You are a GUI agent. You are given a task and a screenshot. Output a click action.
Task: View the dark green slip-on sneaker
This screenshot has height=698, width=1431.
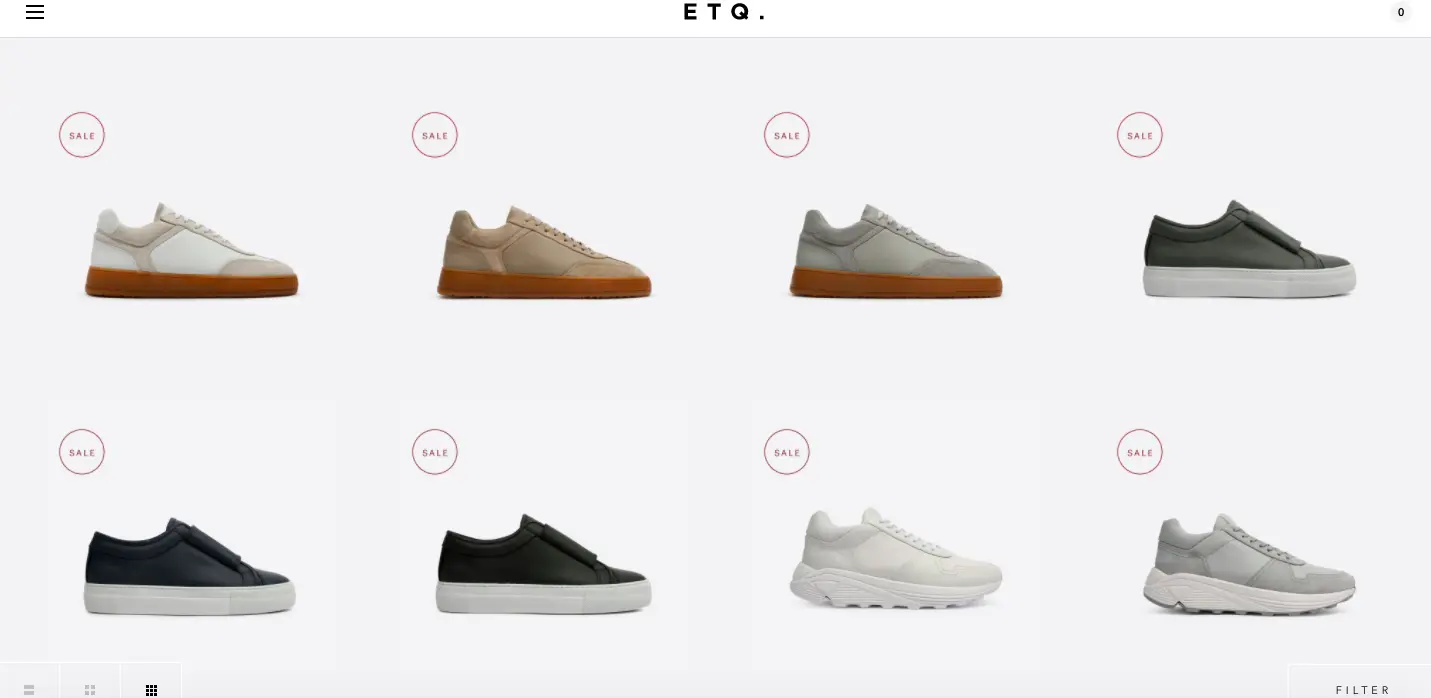(1249, 249)
